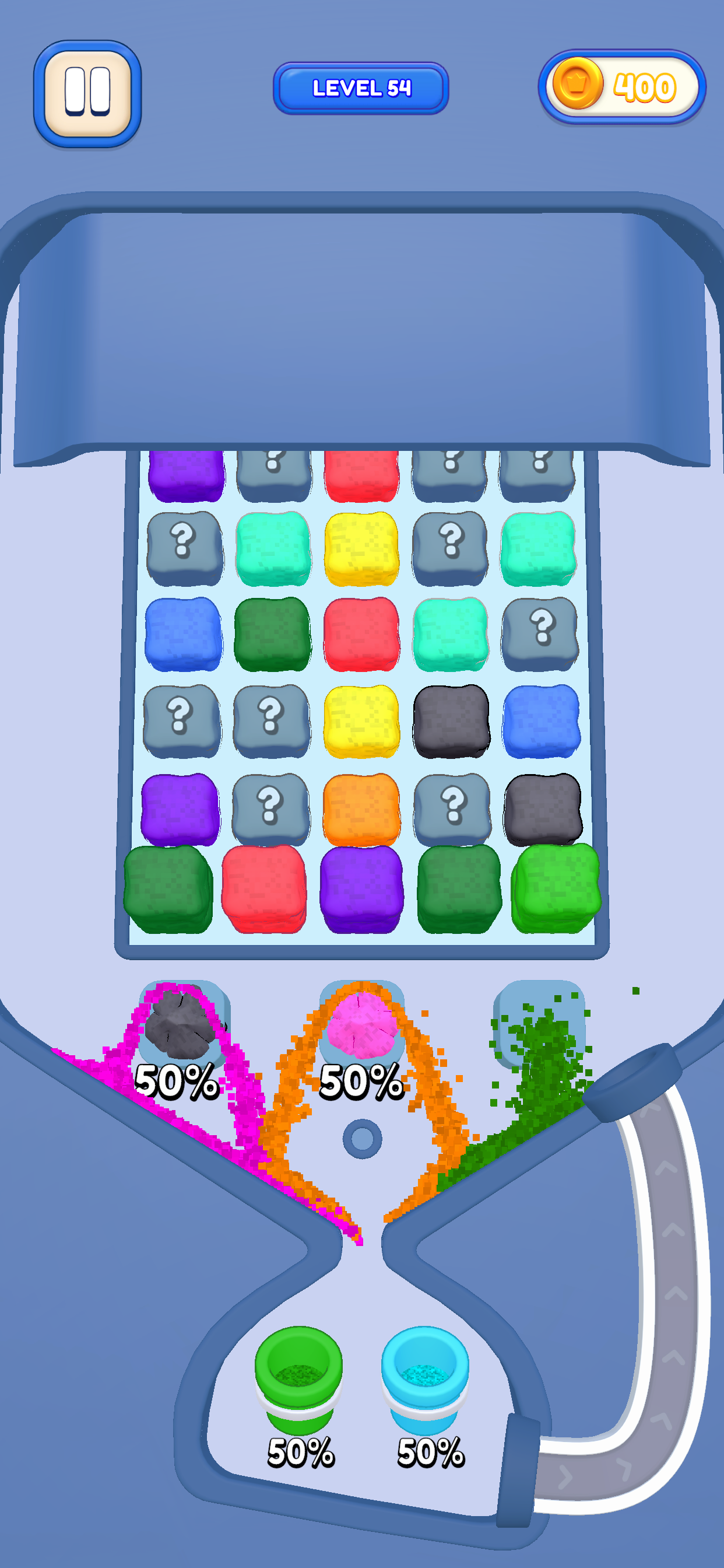Pause the game
Image resolution: width=724 pixels, height=1568 pixels.
[87, 93]
